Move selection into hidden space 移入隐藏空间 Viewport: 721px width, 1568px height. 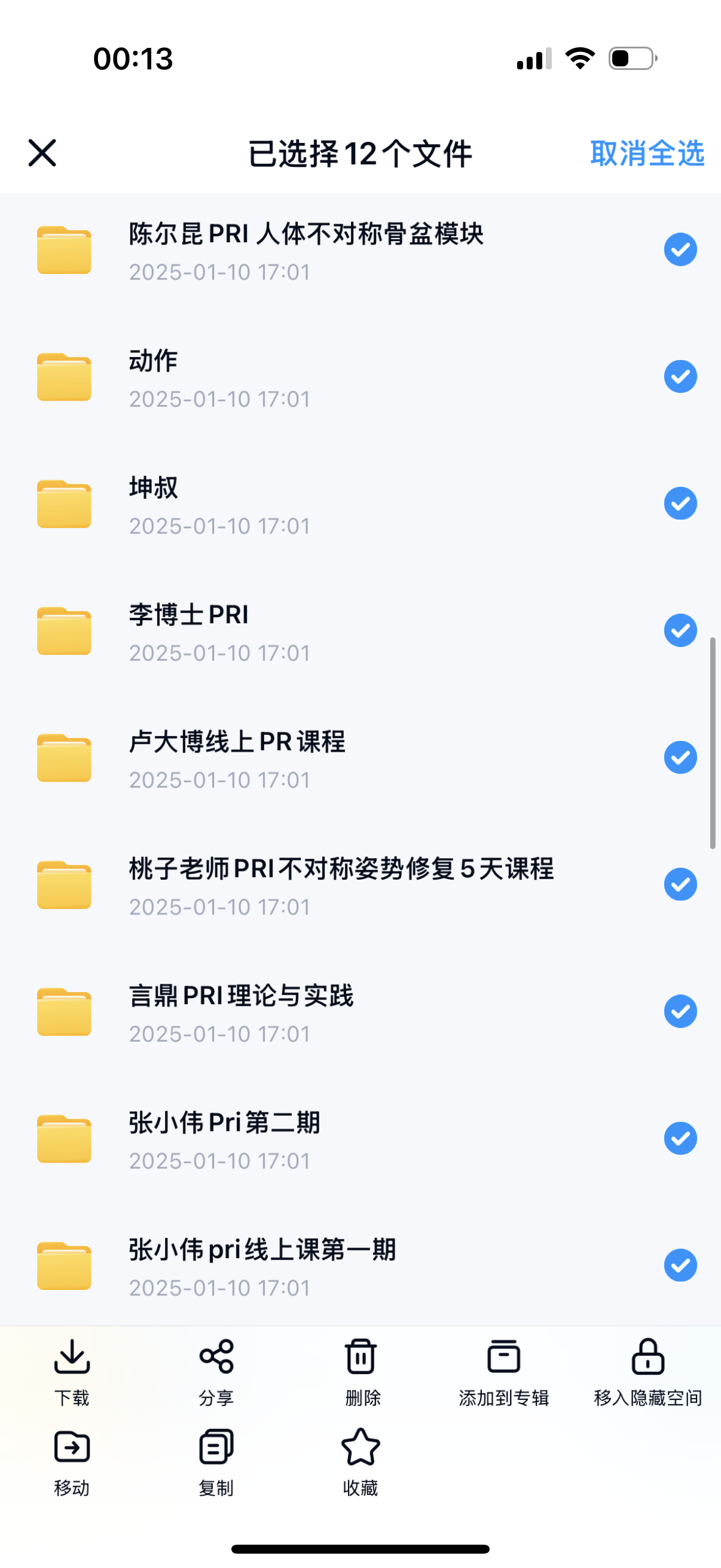coord(647,1372)
